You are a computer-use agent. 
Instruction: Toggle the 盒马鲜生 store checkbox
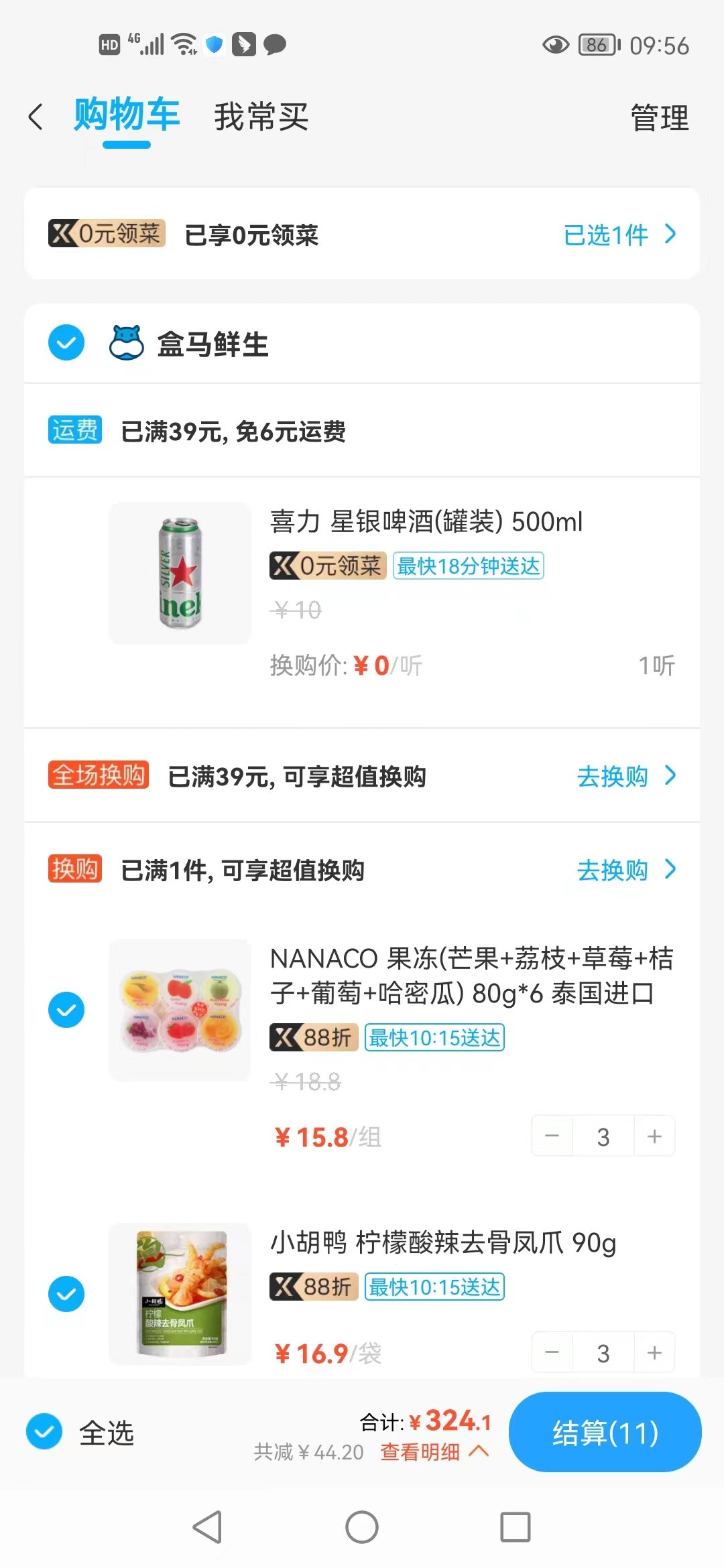click(x=66, y=343)
